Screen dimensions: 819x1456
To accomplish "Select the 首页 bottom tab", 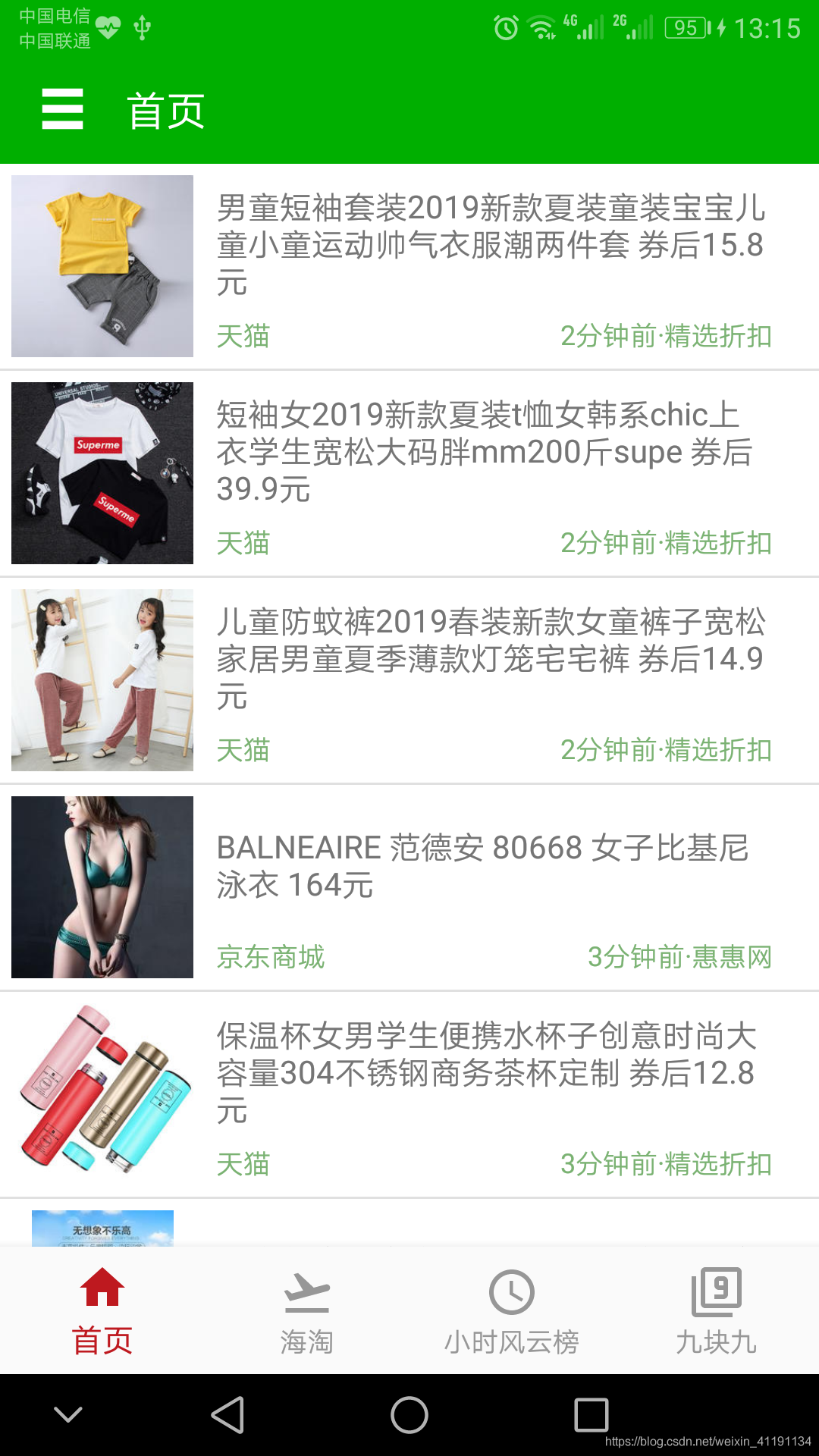I will click(x=102, y=1311).
